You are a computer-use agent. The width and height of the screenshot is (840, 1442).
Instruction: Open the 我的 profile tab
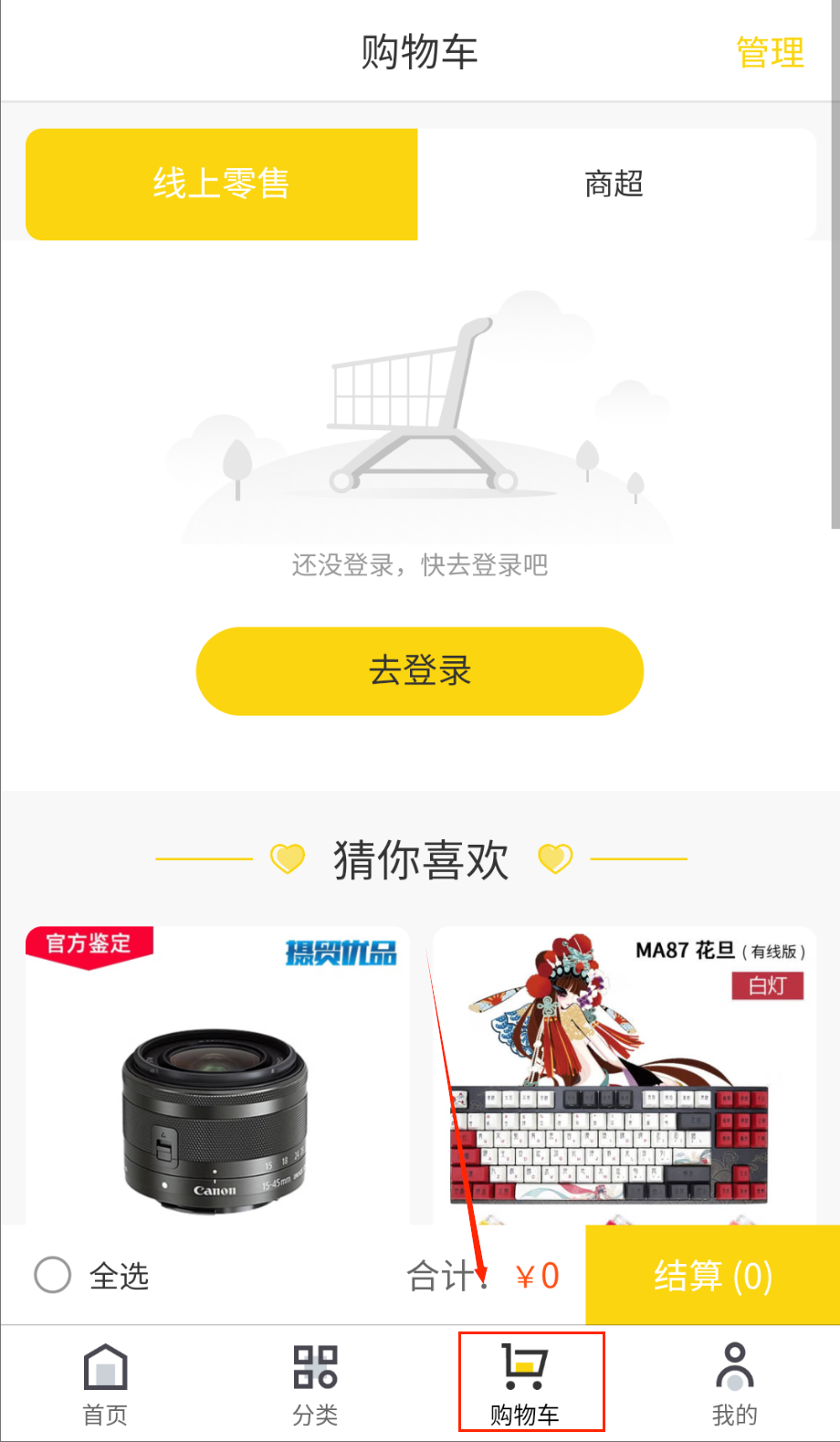pos(735,1383)
